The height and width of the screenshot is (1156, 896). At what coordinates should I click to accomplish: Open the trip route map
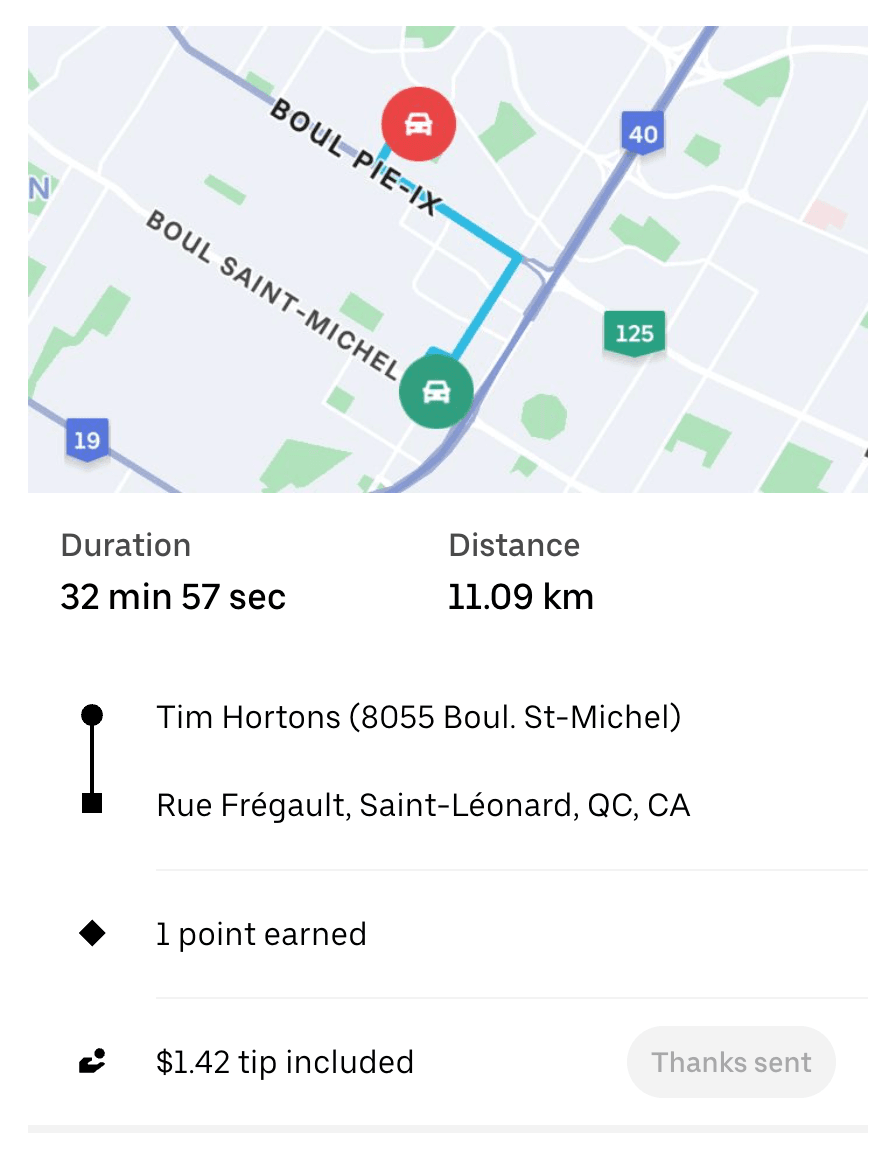click(x=448, y=259)
